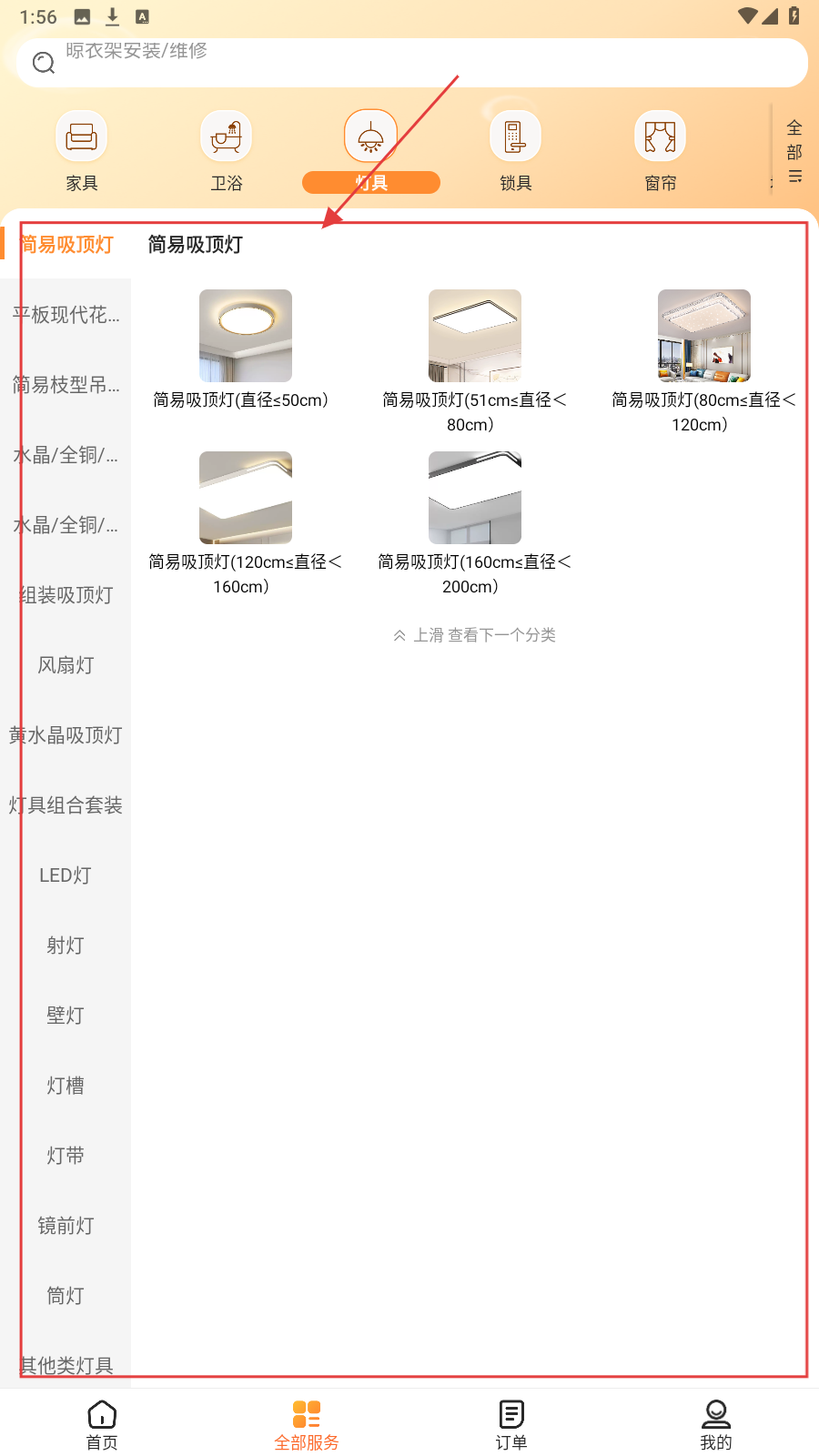Switch to the 窗帘 category
Image resolution: width=819 pixels, height=1456 pixels.
[x=660, y=150]
